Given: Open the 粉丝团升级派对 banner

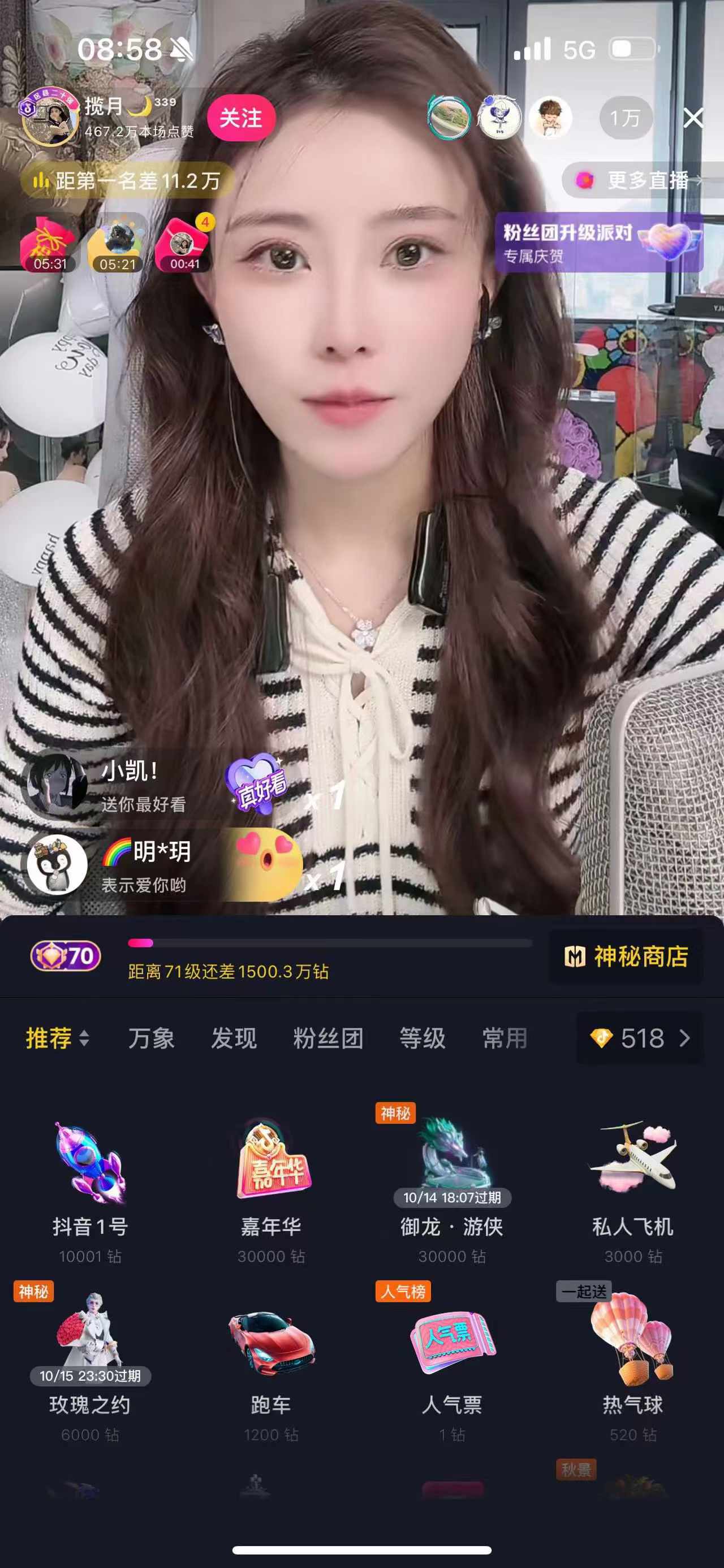Looking at the screenshot, I should coord(598,242).
